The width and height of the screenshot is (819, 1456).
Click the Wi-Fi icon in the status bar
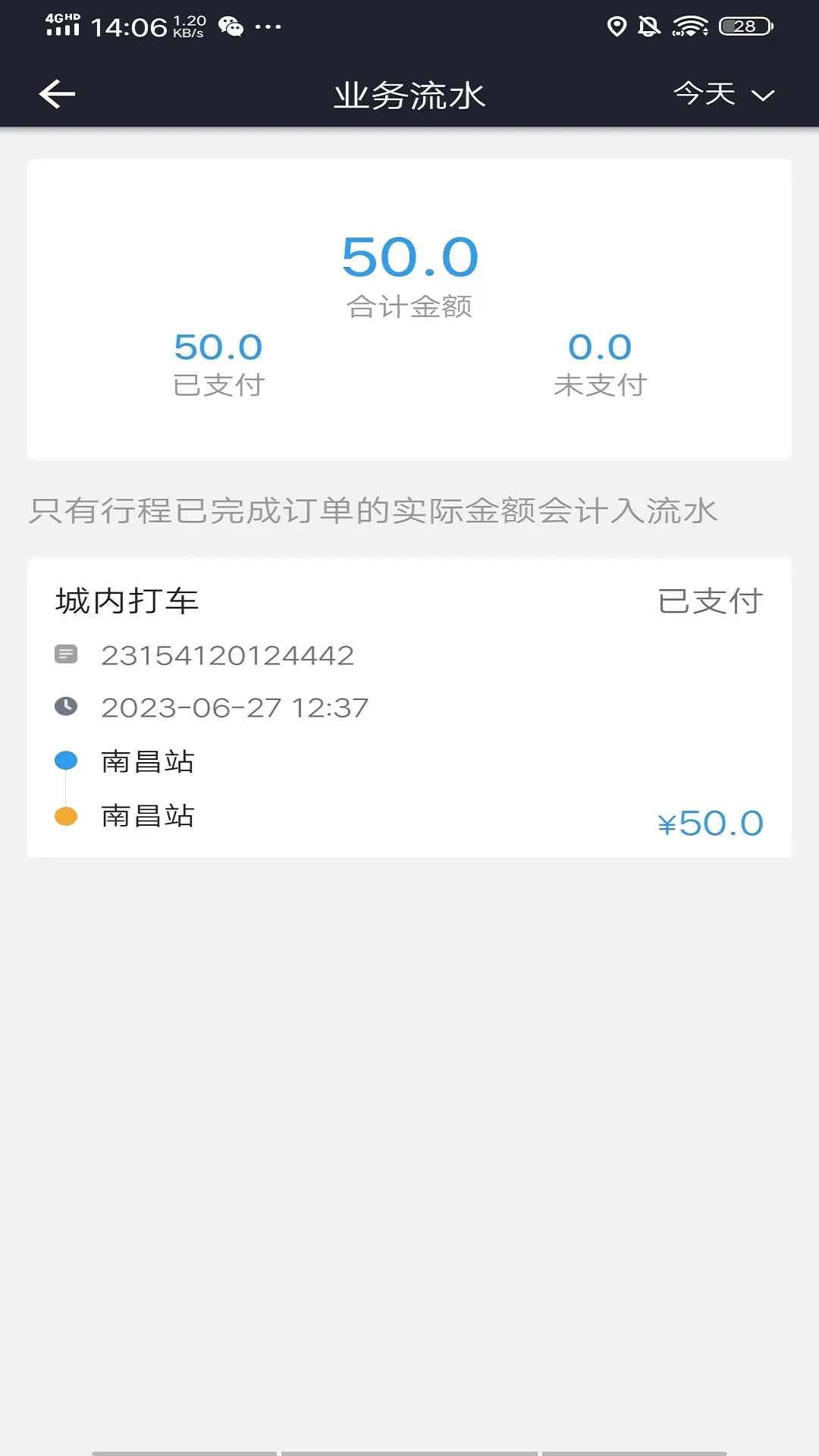pos(691,25)
